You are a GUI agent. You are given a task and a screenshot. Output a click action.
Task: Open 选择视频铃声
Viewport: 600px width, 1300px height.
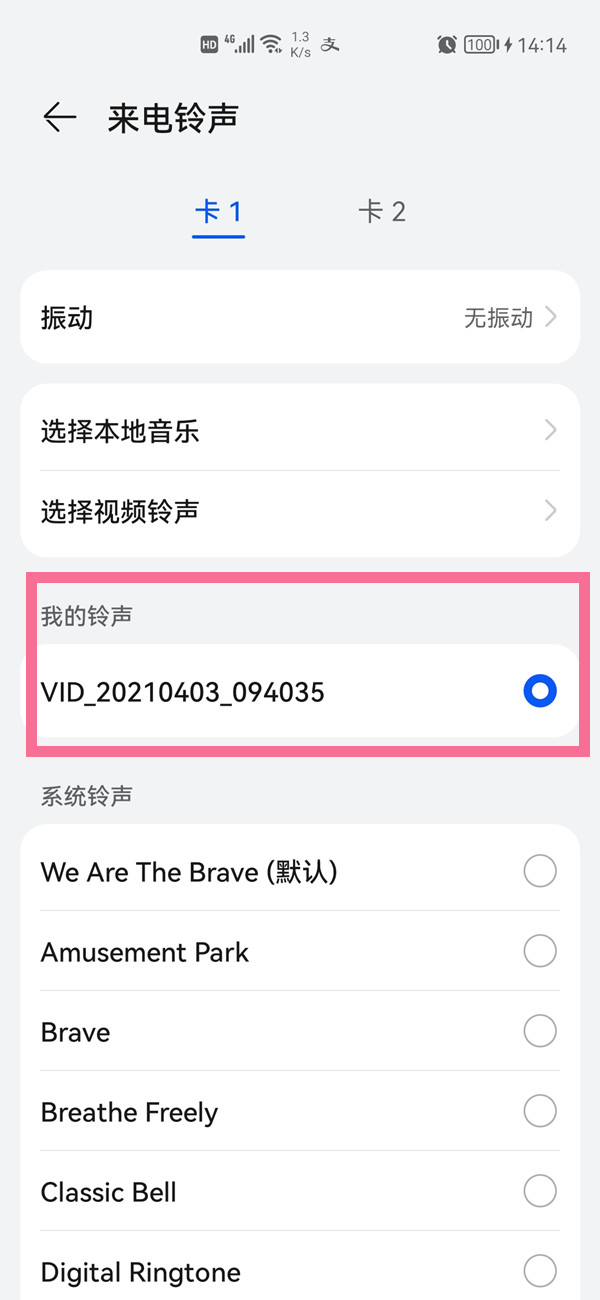(x=300, y=511)
